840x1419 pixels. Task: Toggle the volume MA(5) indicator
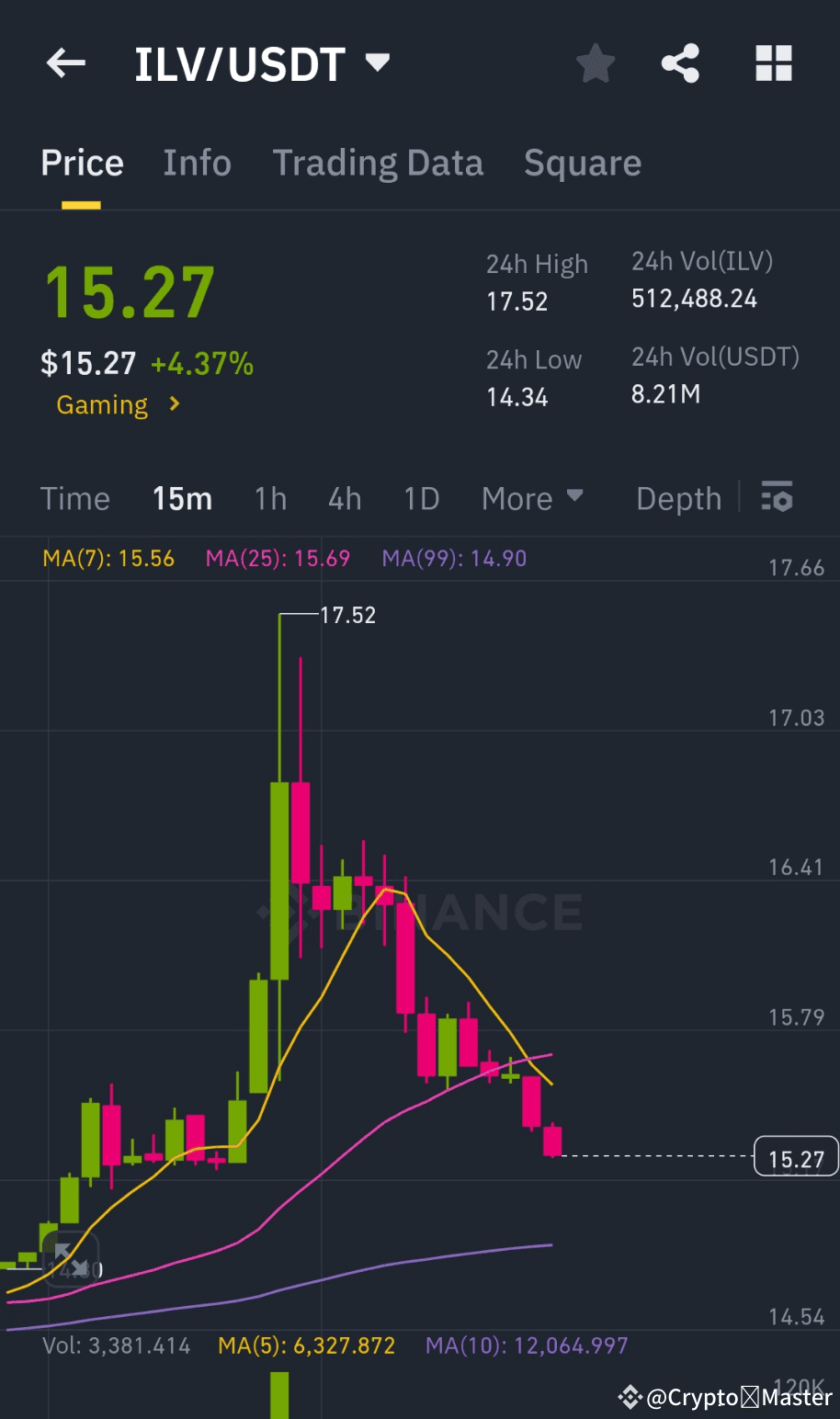point(306,1345)
